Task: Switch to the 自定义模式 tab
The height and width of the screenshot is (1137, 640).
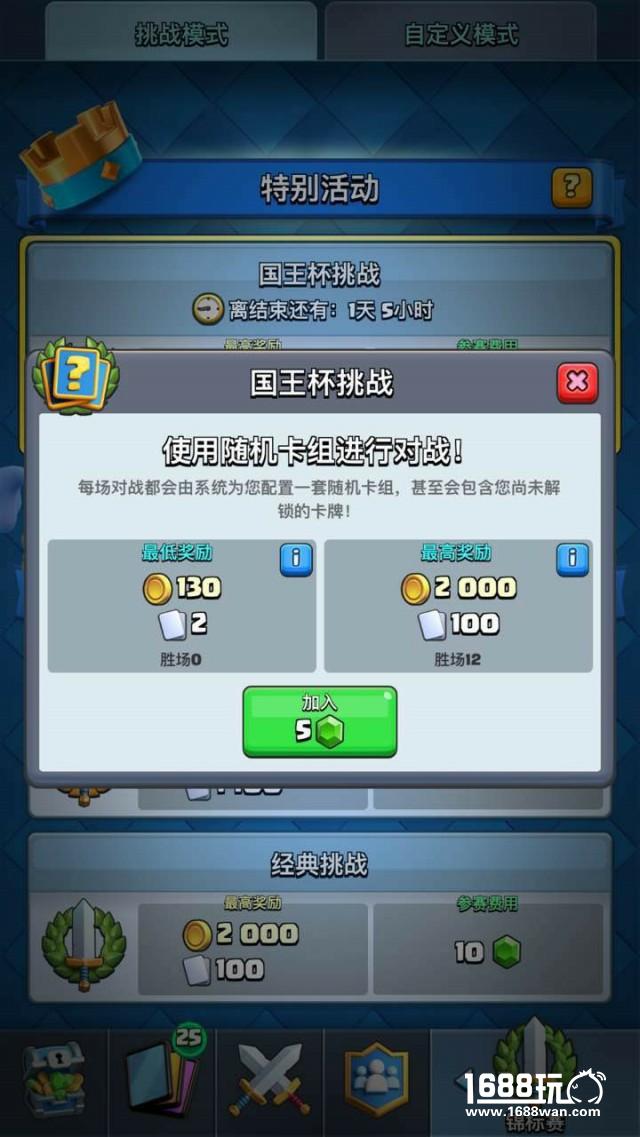Action: coord(461,33)
